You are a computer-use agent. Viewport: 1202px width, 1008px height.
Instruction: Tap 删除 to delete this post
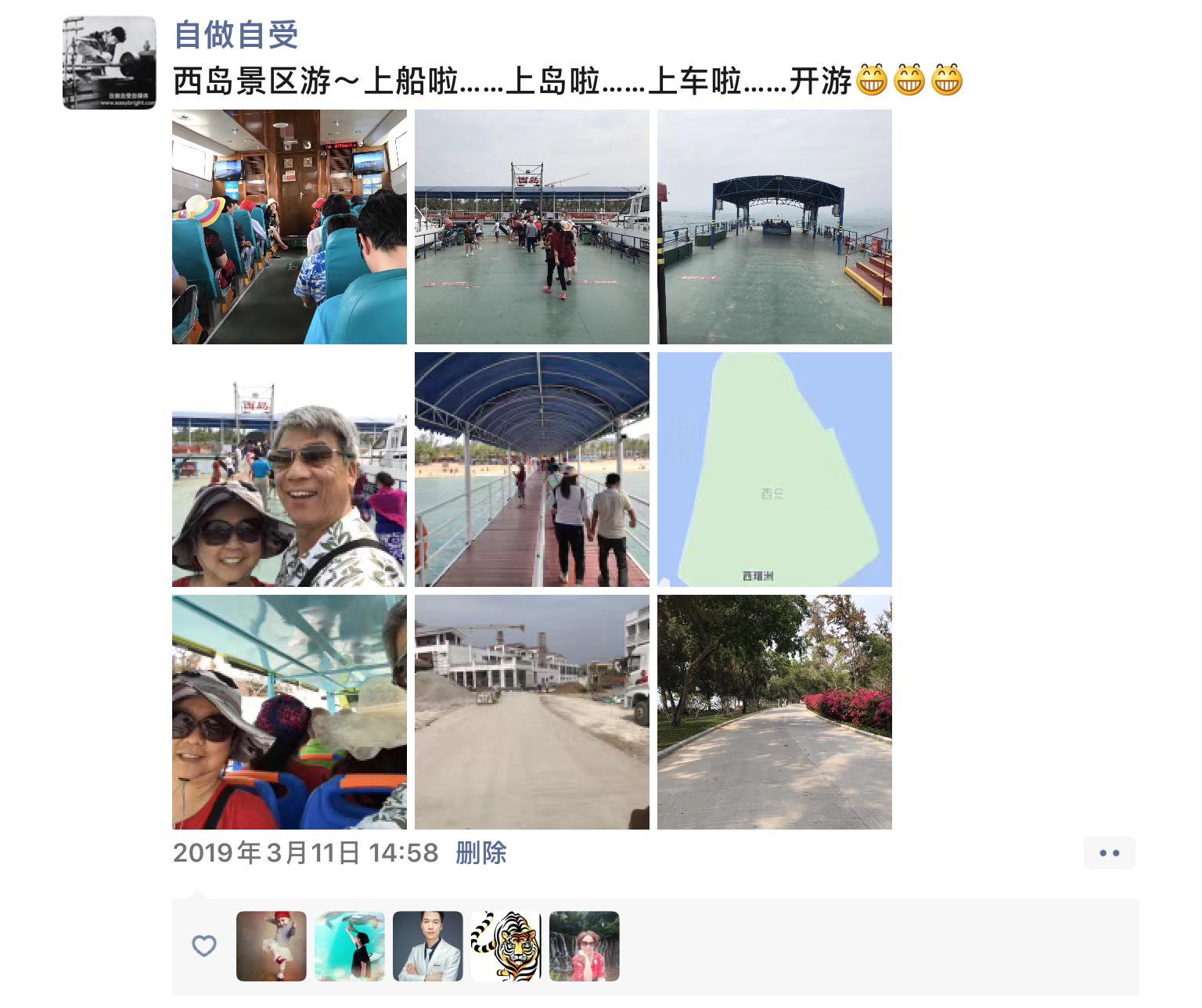coord(481,853)
